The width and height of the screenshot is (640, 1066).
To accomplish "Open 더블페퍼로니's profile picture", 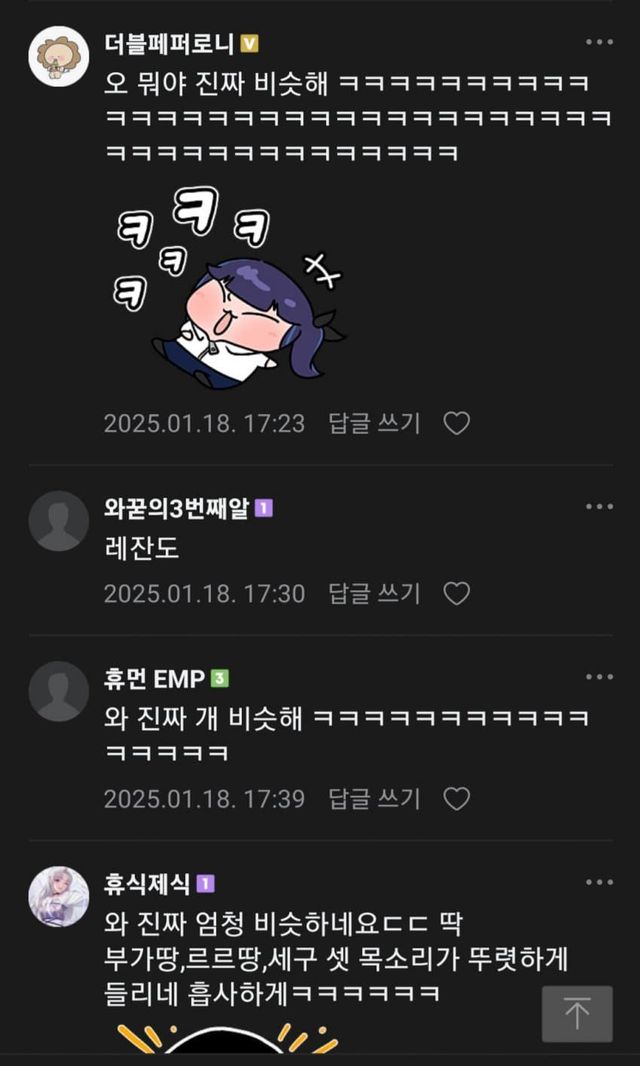I will click(58, 56).
